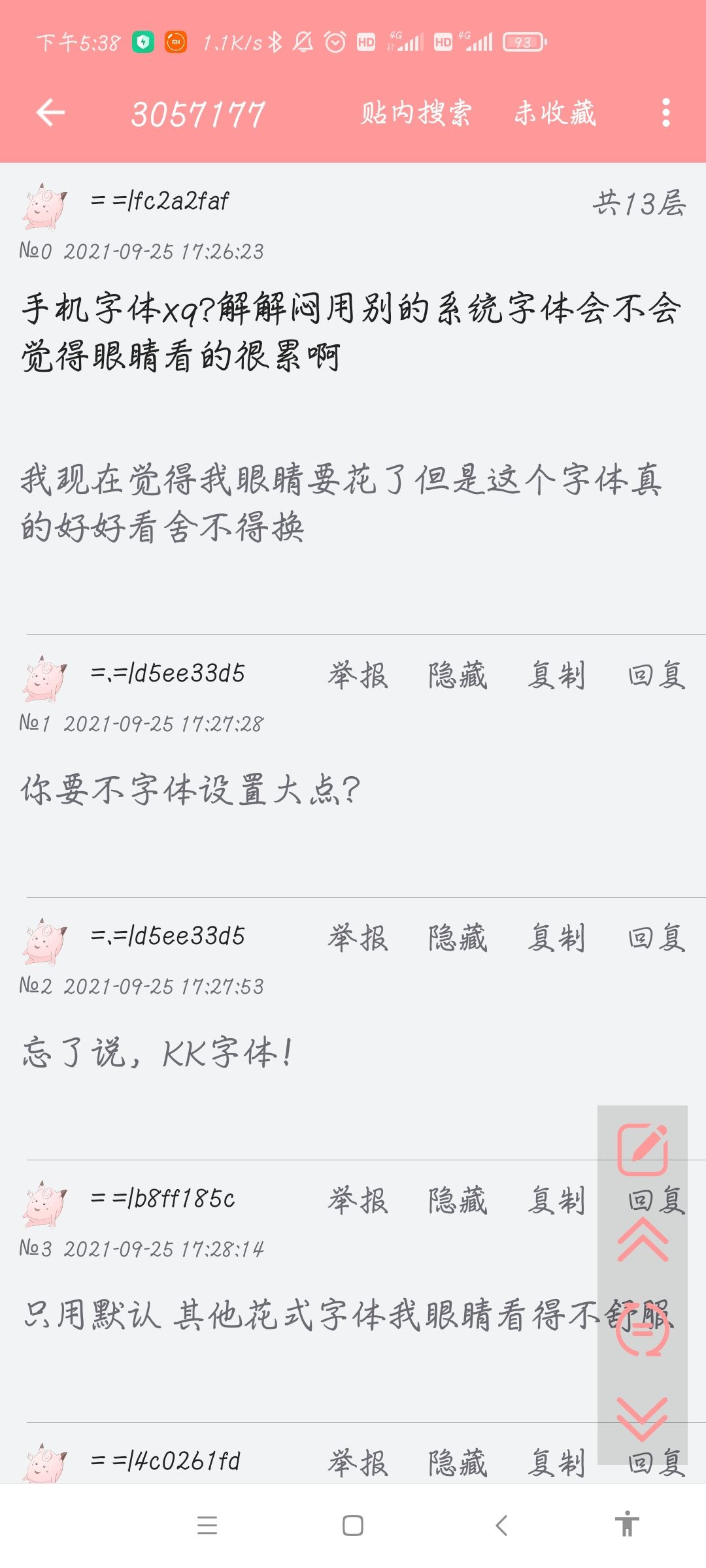Image resolution: width=706 pixels, height=1568 pixels.
Task: Report the No3 reply with 举报
Action: tap(358, 1200)
